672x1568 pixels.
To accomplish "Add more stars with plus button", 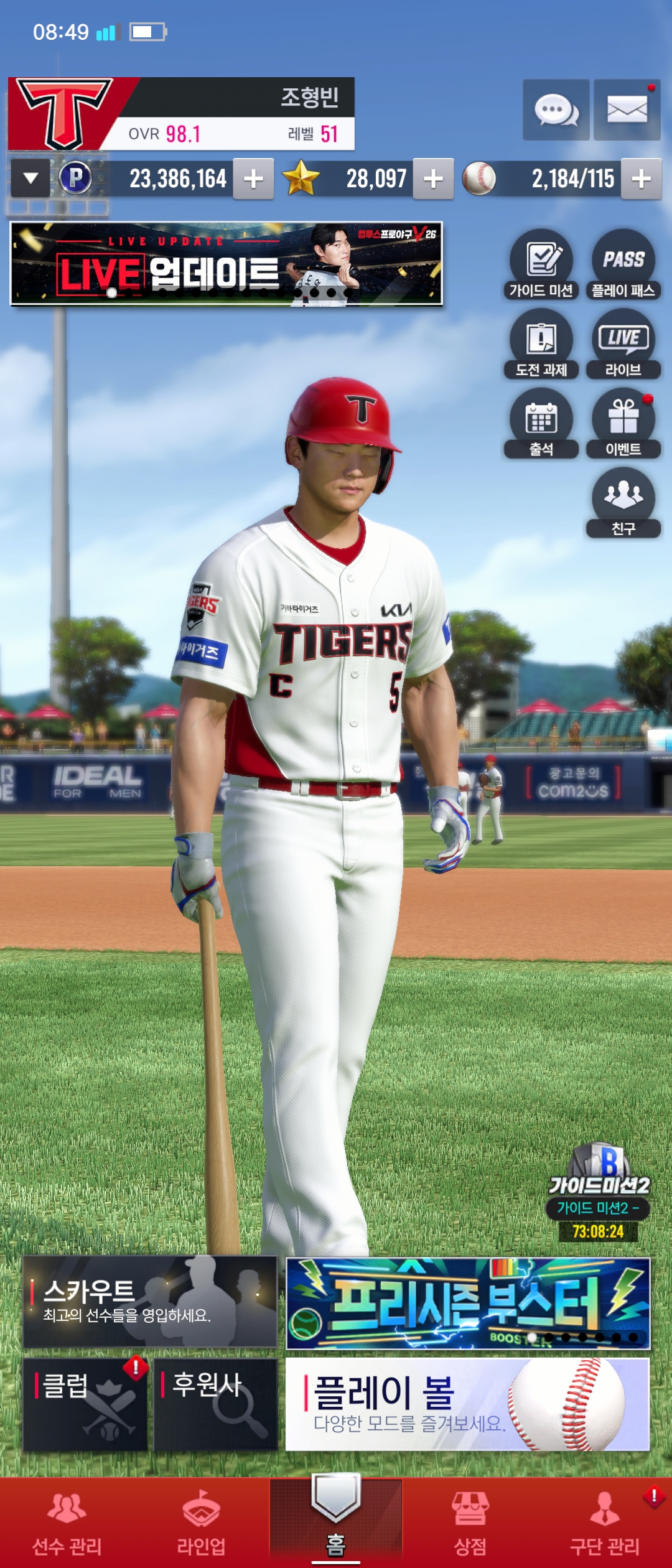I will click(433, 179).
